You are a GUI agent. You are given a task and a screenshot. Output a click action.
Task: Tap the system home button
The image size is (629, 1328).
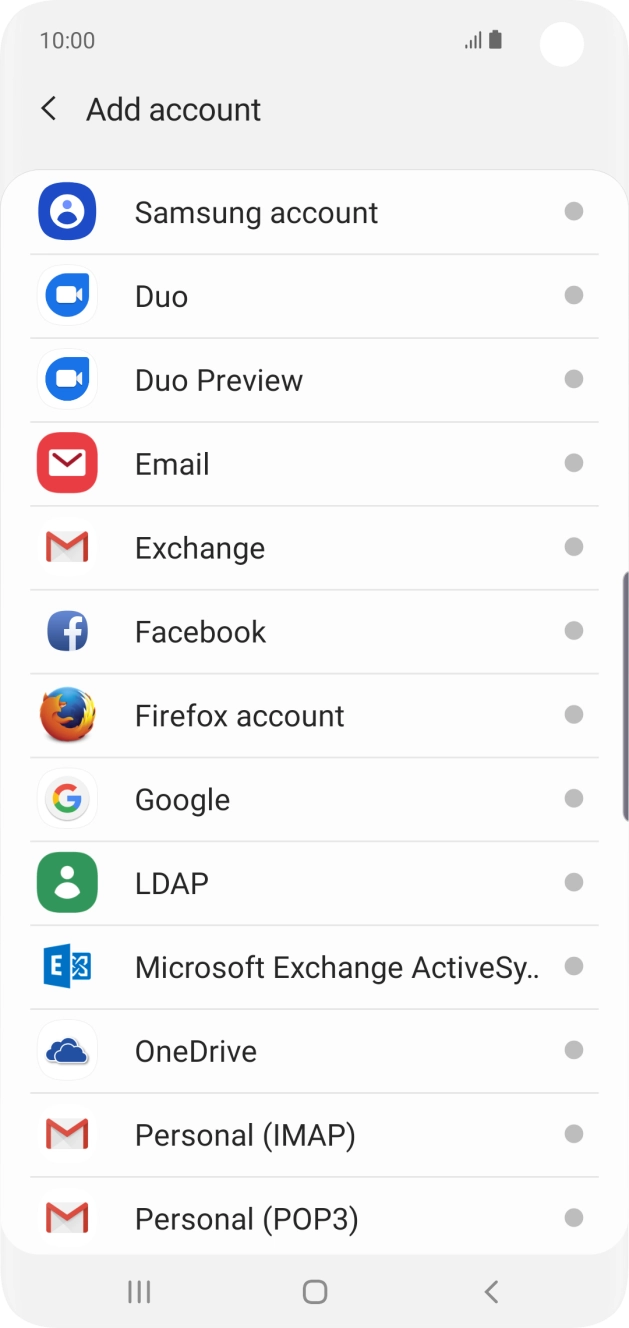[315, 1292]
